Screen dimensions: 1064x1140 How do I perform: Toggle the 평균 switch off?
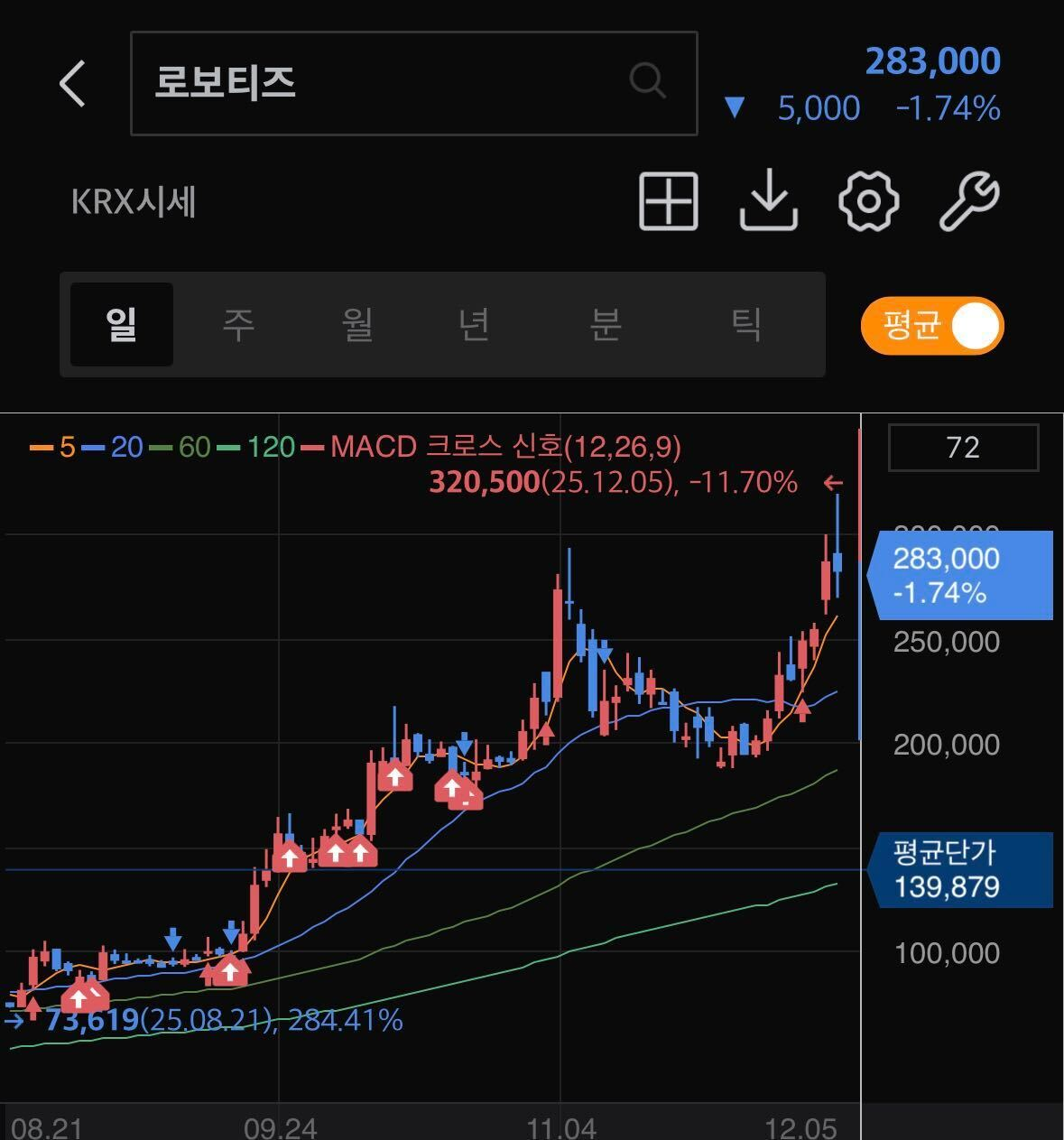tap(932, 326)
